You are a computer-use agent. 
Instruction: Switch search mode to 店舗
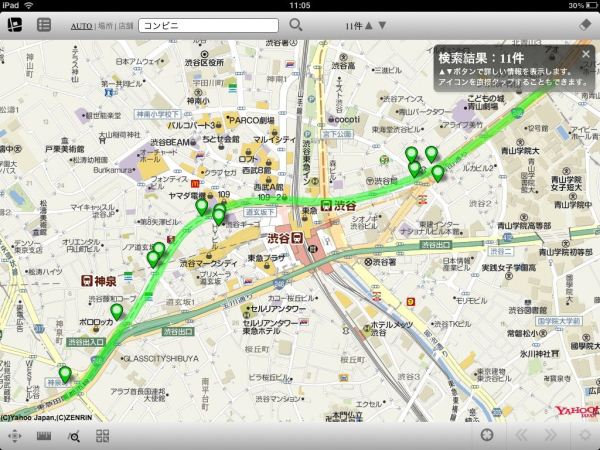coord(125,25)
